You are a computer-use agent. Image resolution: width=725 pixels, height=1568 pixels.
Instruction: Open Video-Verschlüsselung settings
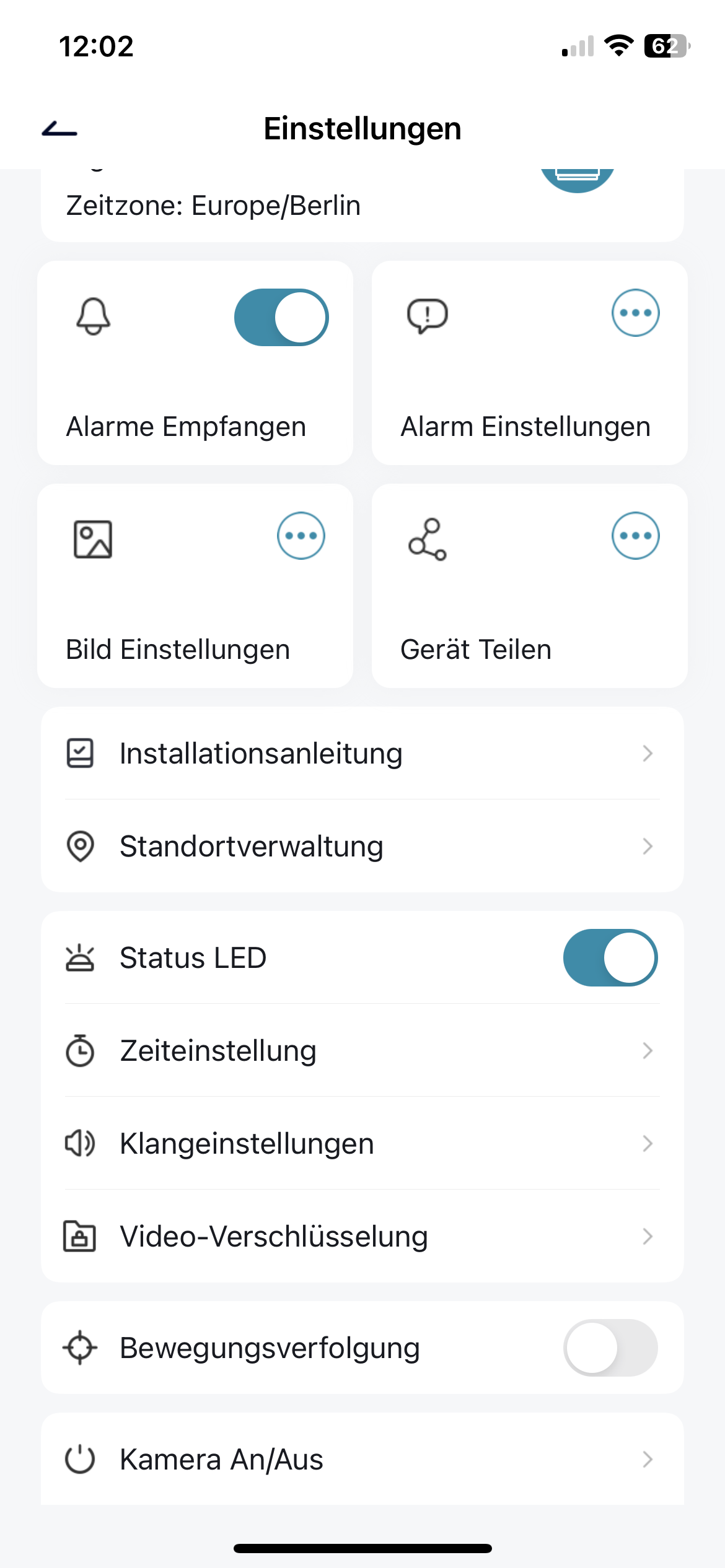[362, 1237]
